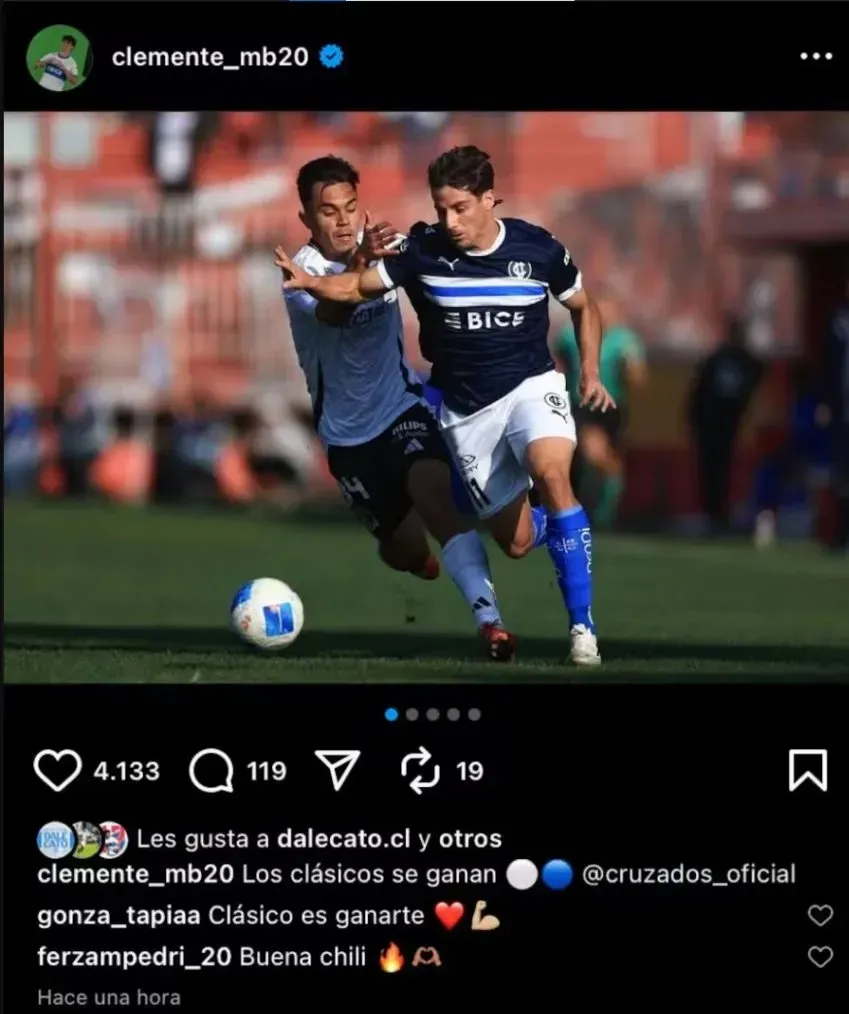
Task: Click the blue verified badge next to the username
Action: point(330,56)
